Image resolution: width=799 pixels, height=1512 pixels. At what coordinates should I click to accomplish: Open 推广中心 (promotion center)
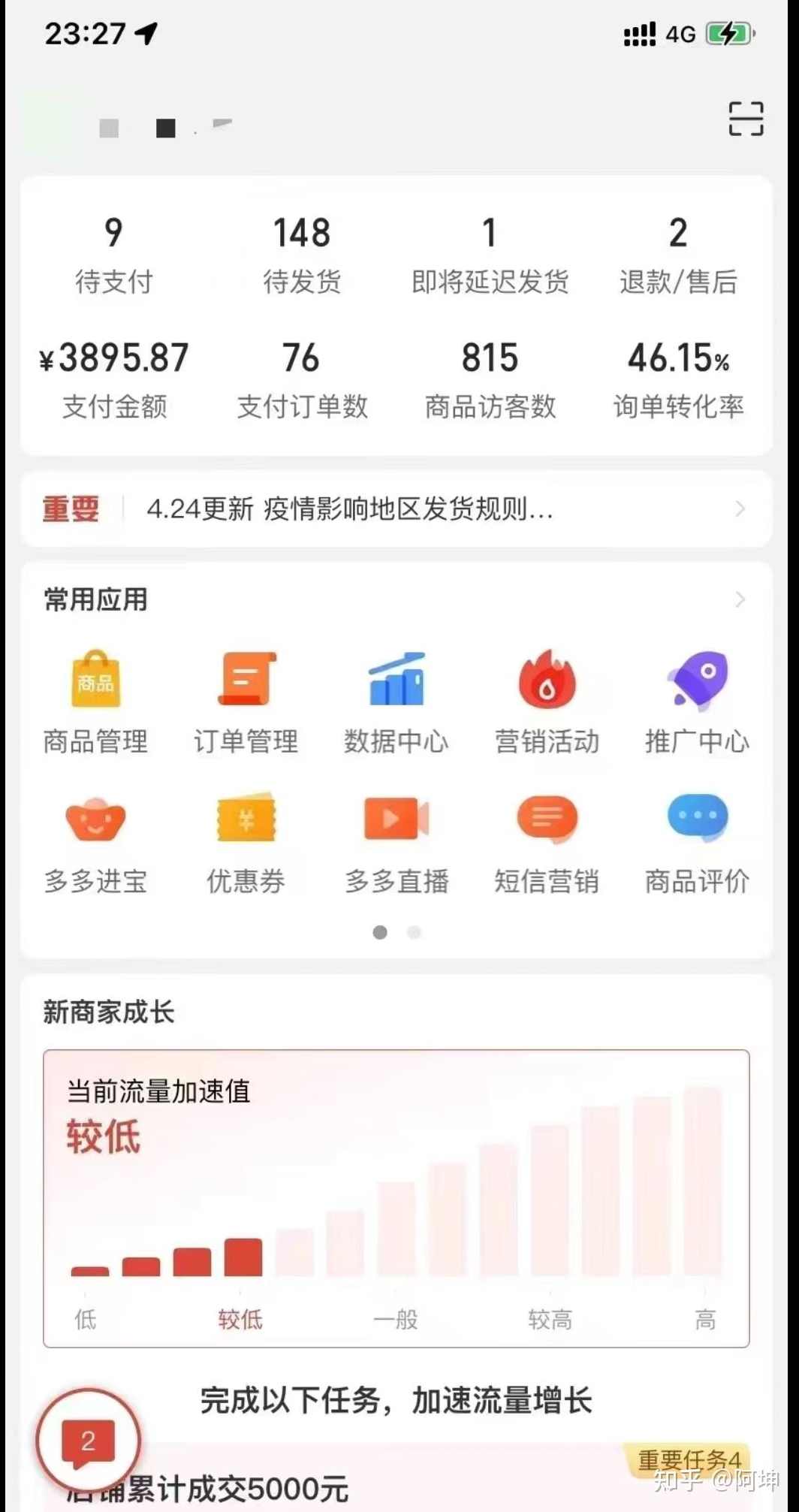click(698, 699)
